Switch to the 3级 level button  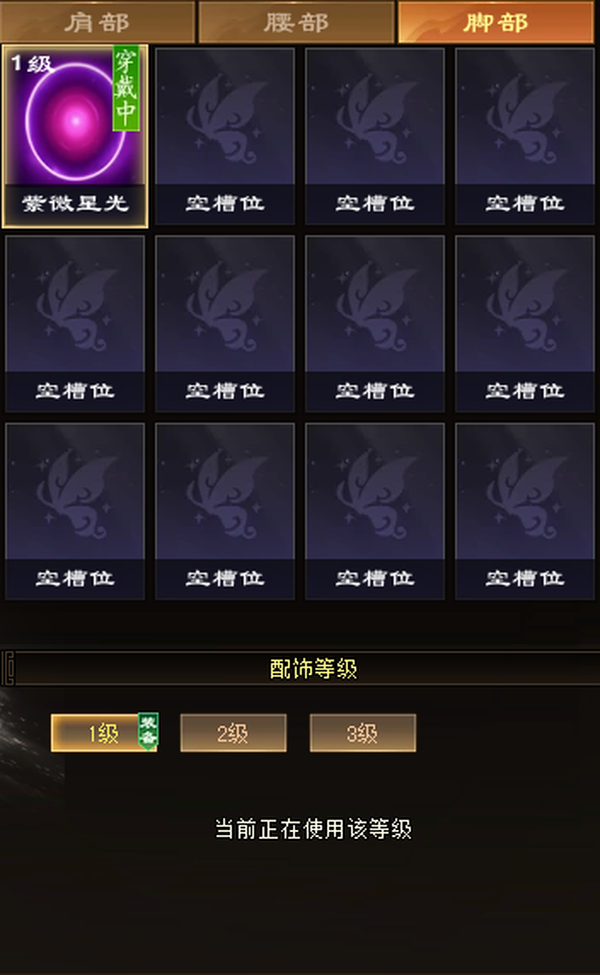pos(362,733)
